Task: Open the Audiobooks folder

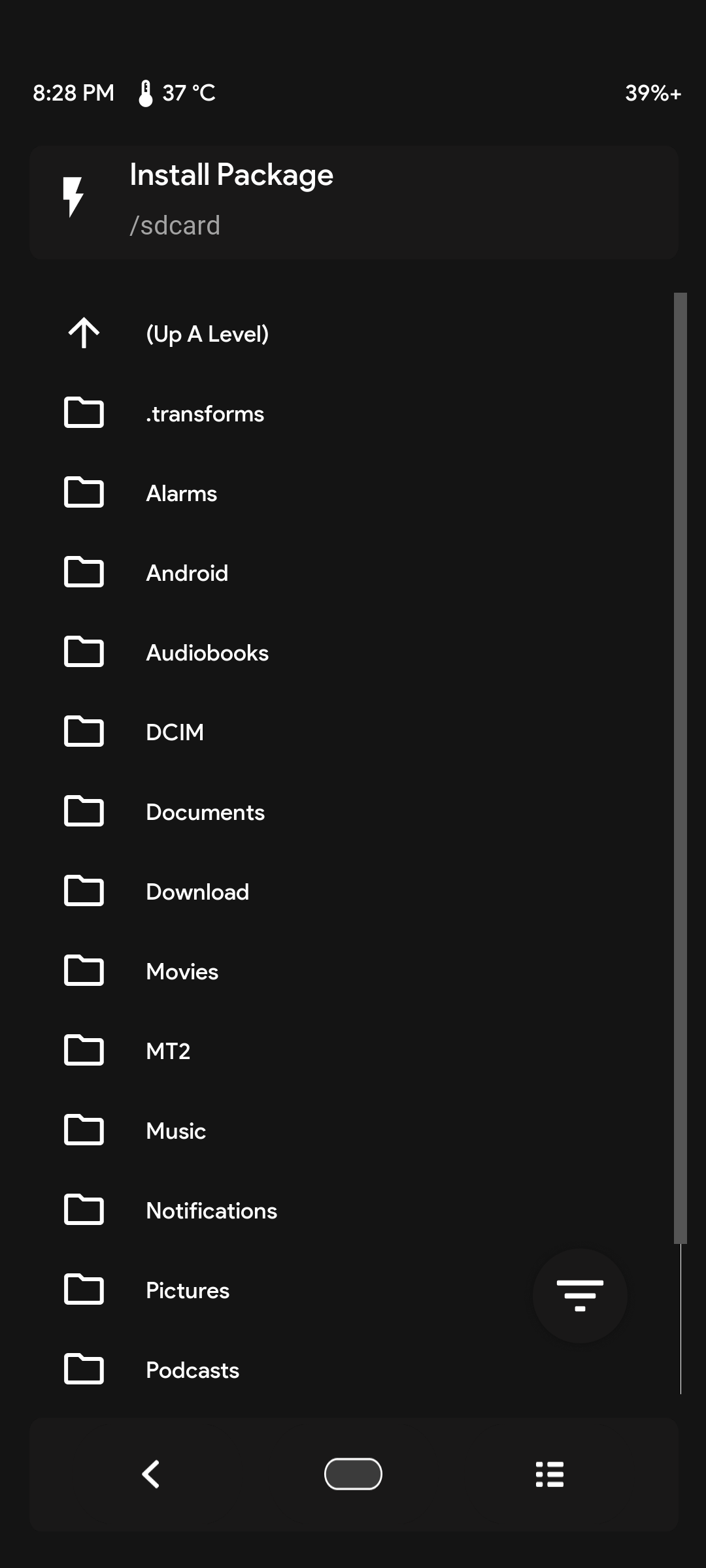Action: [353, 652]
